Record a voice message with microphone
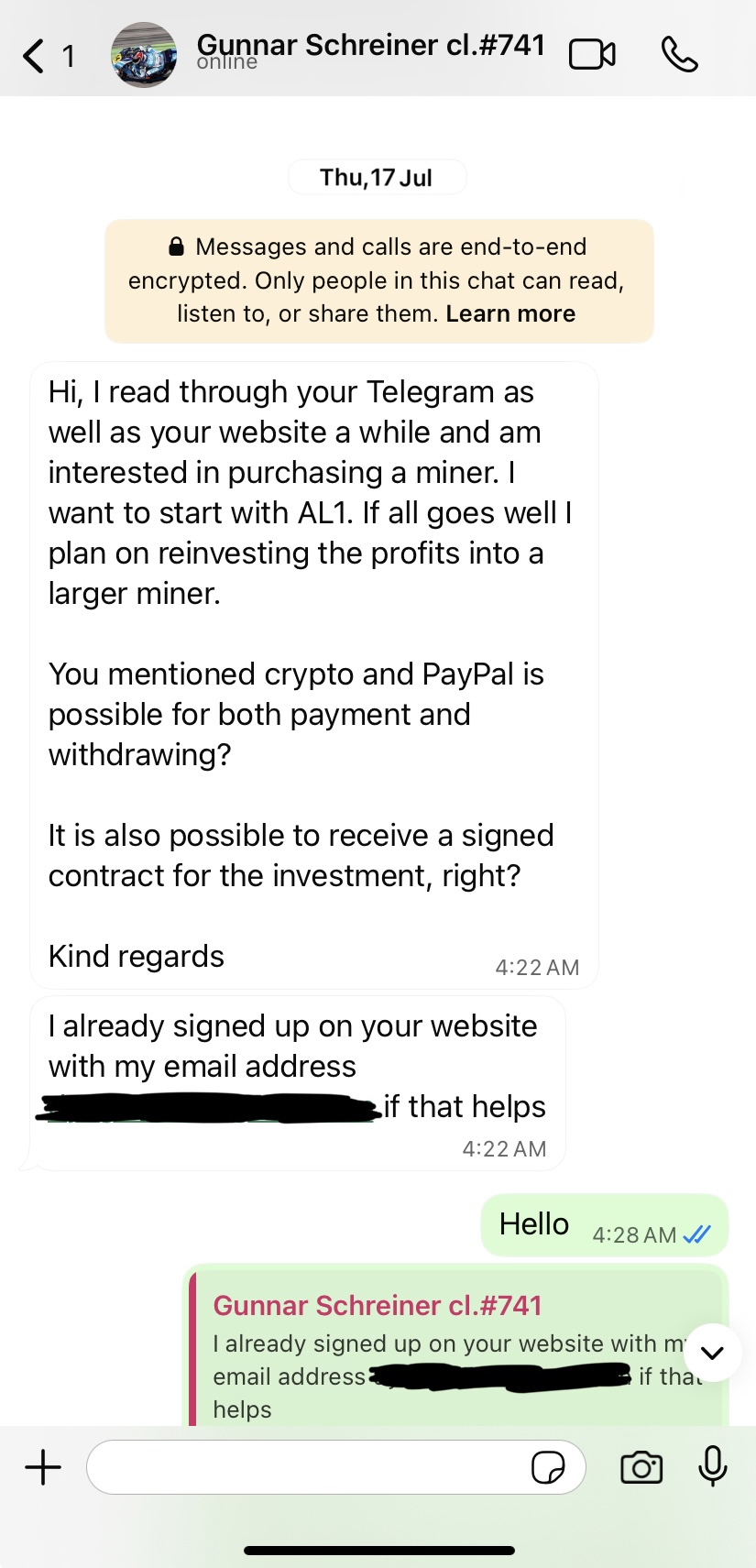 pos(713,1466)
